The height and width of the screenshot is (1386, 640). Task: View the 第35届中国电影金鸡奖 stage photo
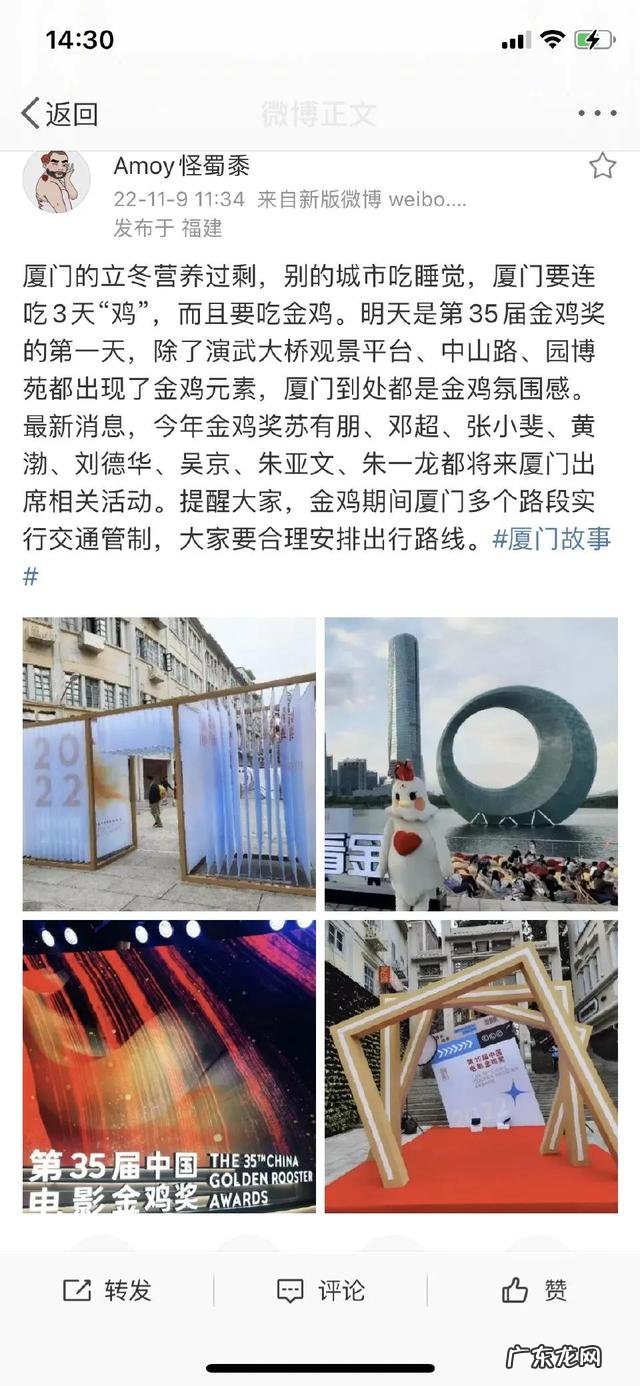pyautogui.click(x=169, y=1066)
